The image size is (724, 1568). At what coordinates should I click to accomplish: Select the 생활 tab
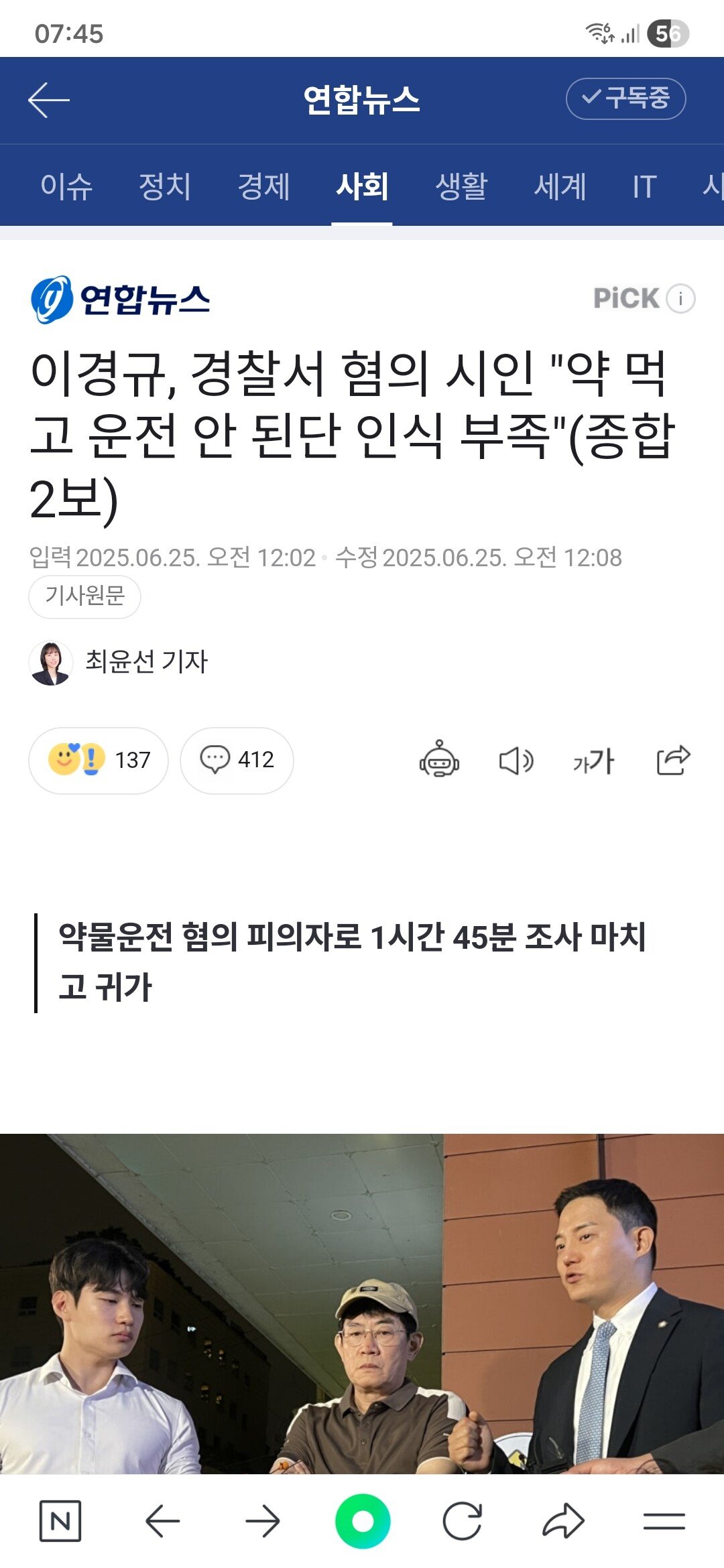461,186
